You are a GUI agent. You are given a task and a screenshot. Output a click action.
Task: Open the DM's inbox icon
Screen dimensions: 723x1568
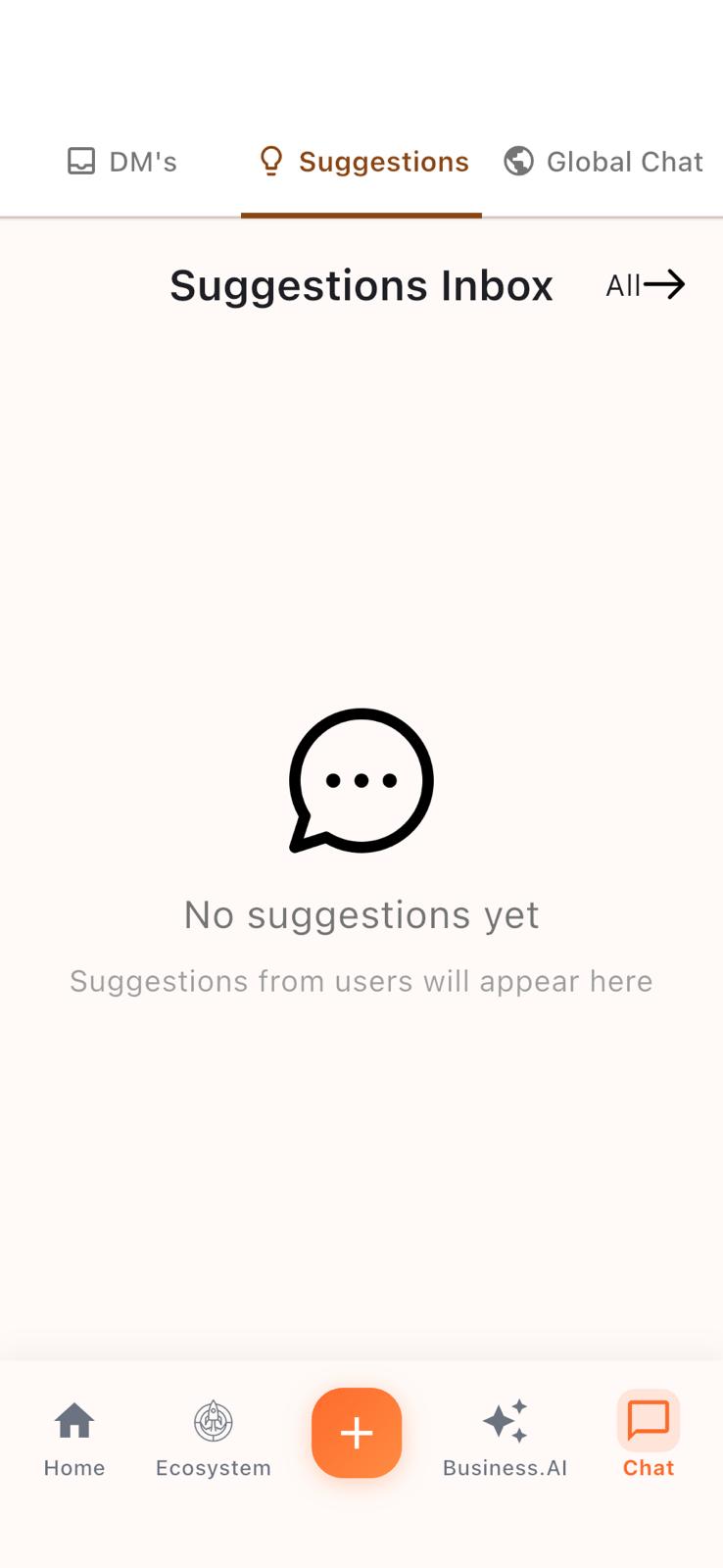click(81, 159)
